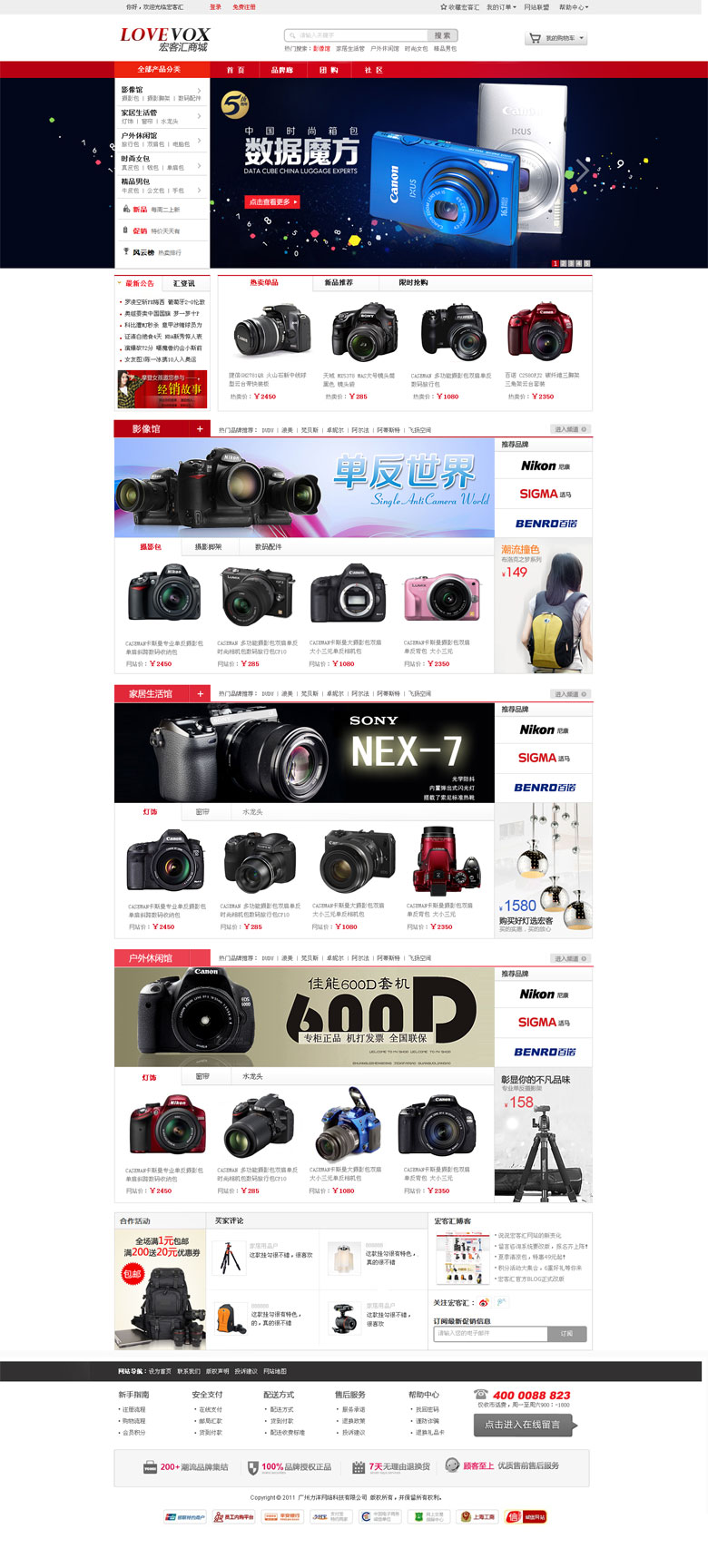Tap 点击查看更多 banner button
The height and width of the screenshot is (1568, 708).
(271, 201)
